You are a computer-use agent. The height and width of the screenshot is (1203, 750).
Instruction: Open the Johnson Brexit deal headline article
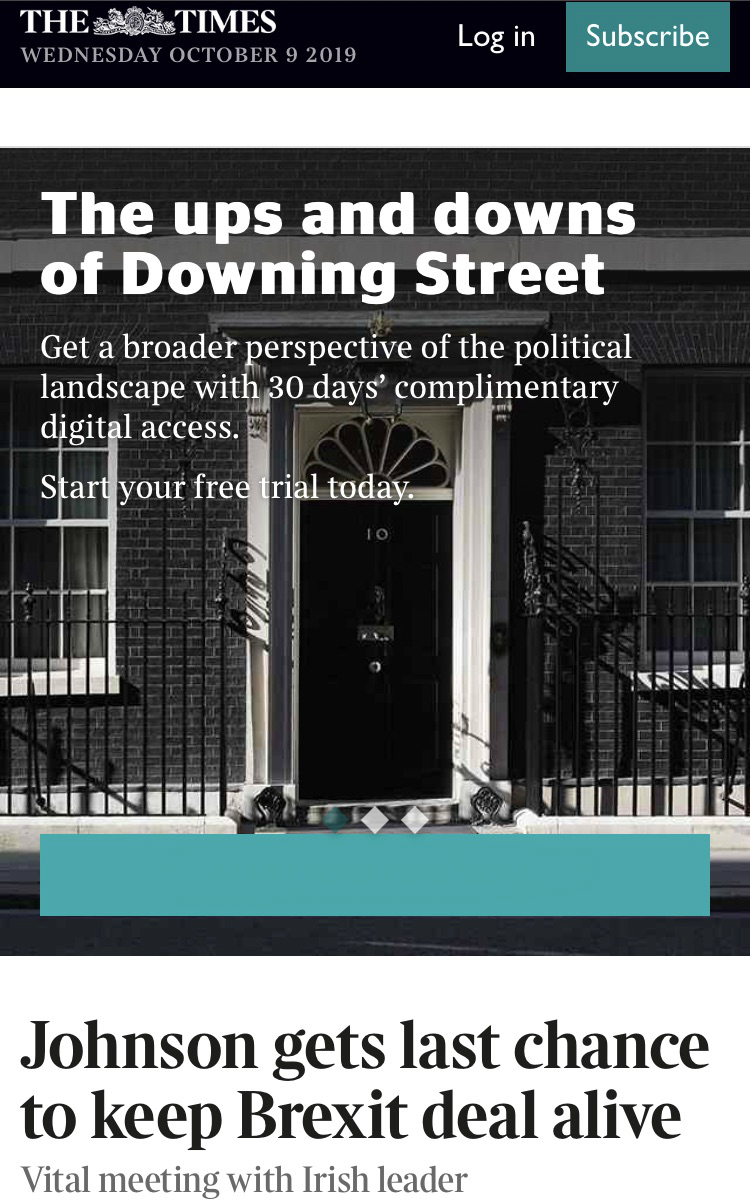pos(365,1080)
